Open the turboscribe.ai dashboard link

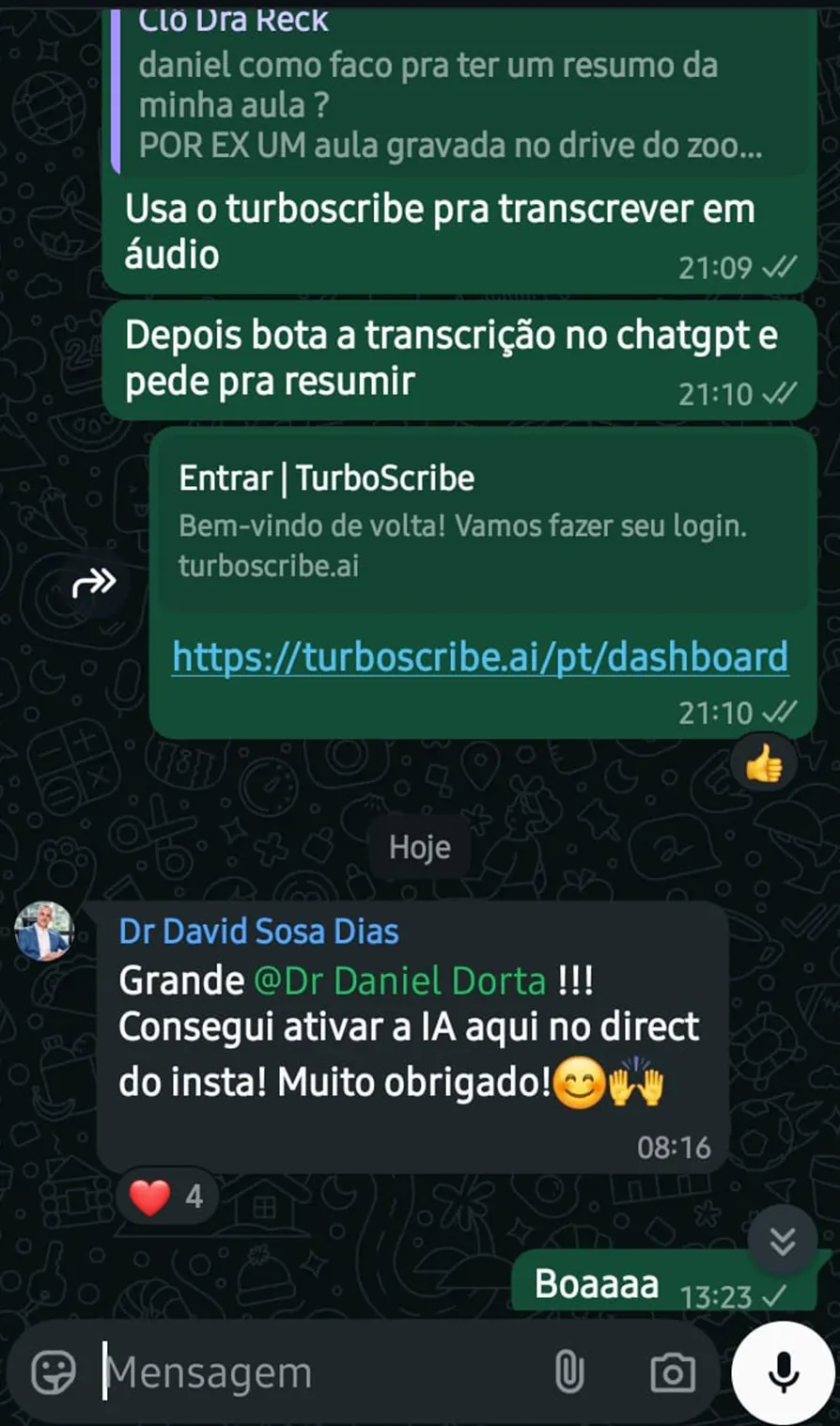tap(479, 657)
